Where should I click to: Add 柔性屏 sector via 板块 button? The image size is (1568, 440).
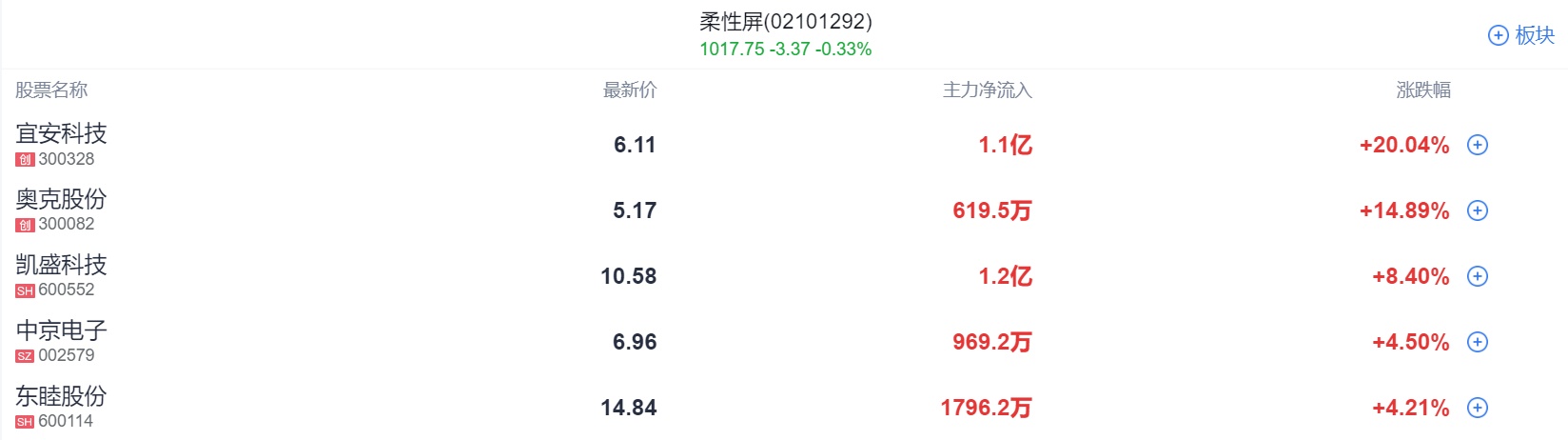click(1520, 35)
